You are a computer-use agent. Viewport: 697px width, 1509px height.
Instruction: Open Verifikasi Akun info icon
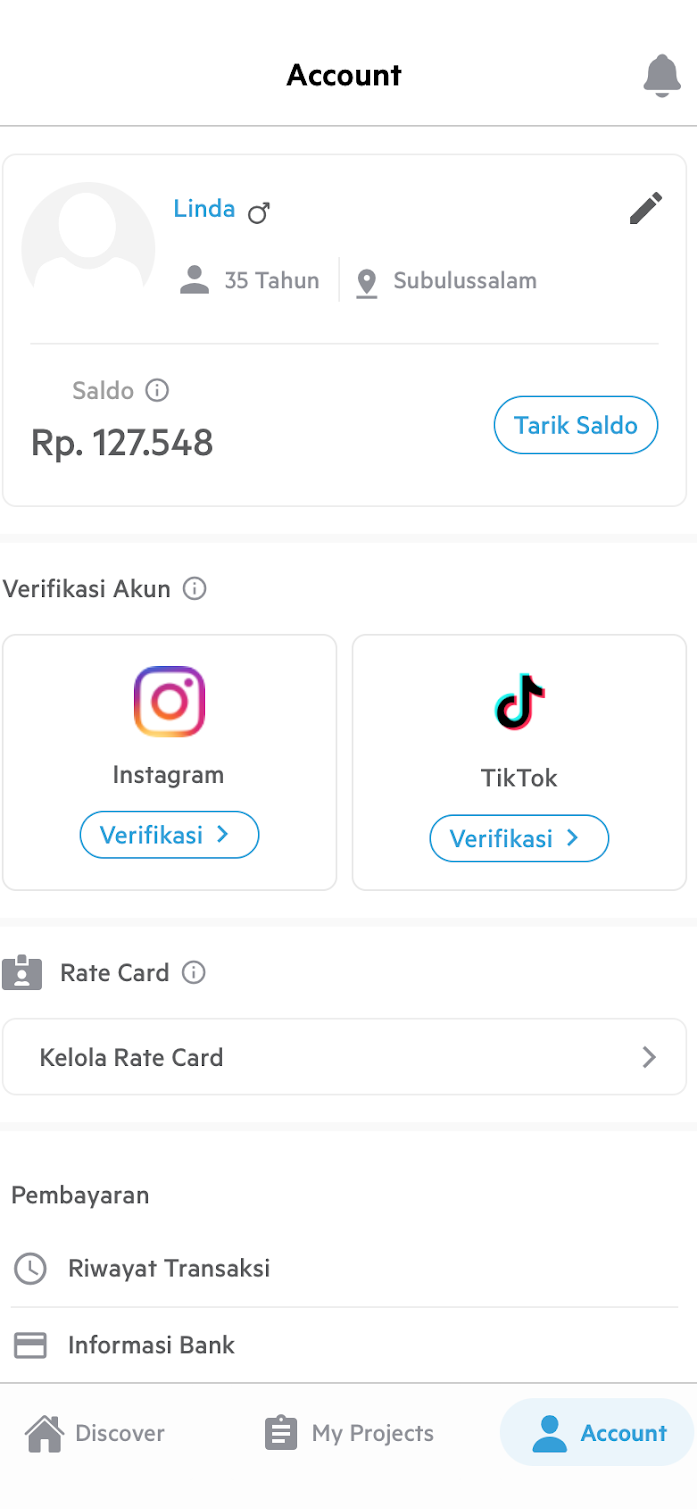[x=195, y=588]
